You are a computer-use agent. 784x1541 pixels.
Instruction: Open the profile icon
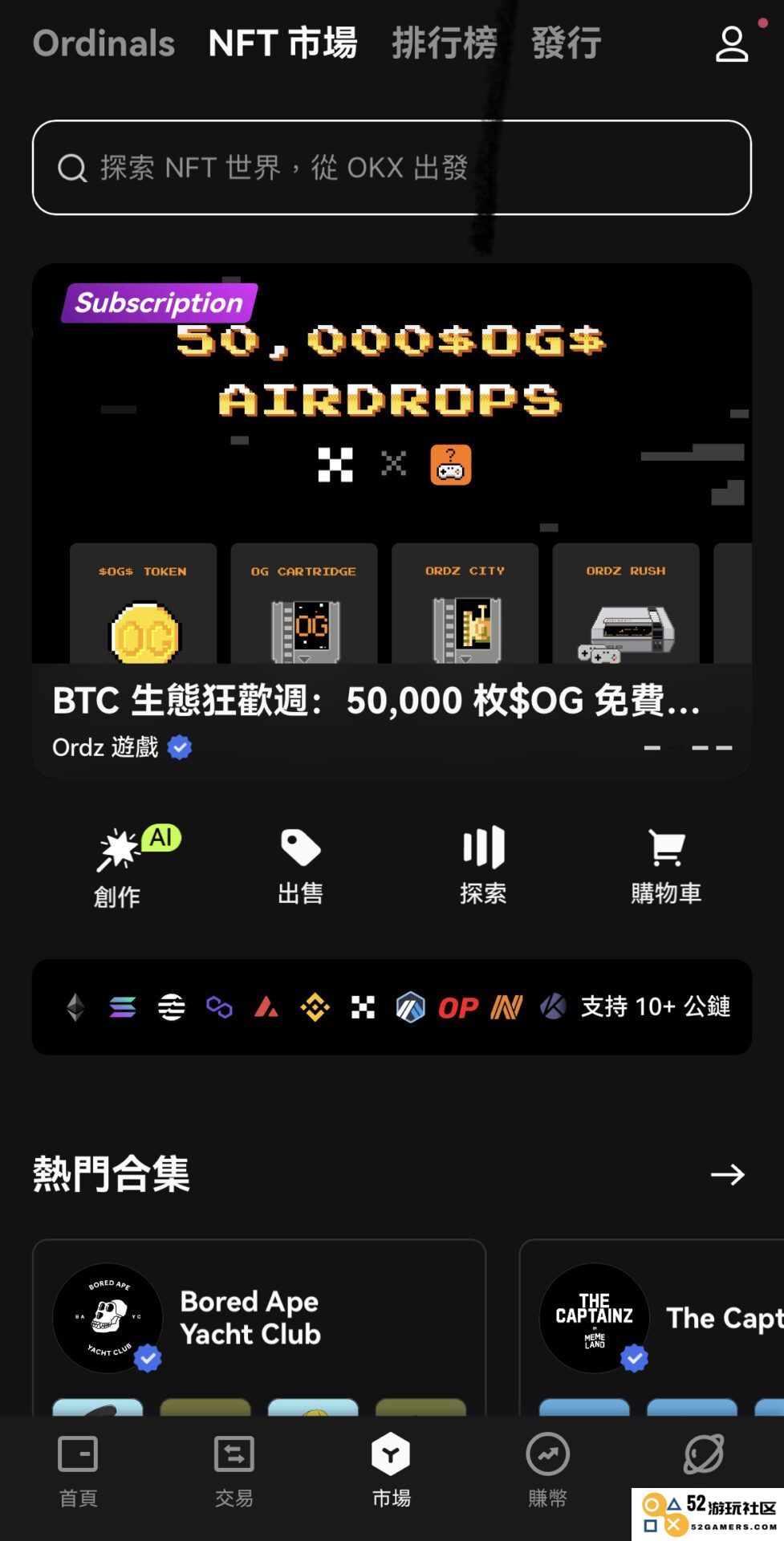click(732, 43)
